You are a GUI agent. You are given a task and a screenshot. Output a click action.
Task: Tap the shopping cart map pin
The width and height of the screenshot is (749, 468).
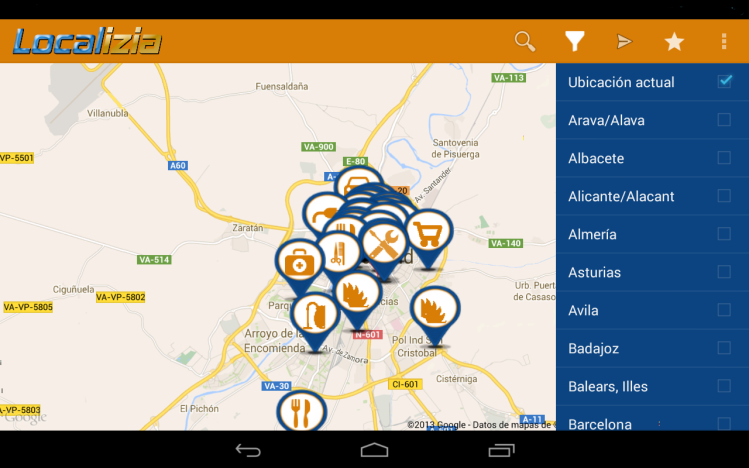(x=429, y=233)
